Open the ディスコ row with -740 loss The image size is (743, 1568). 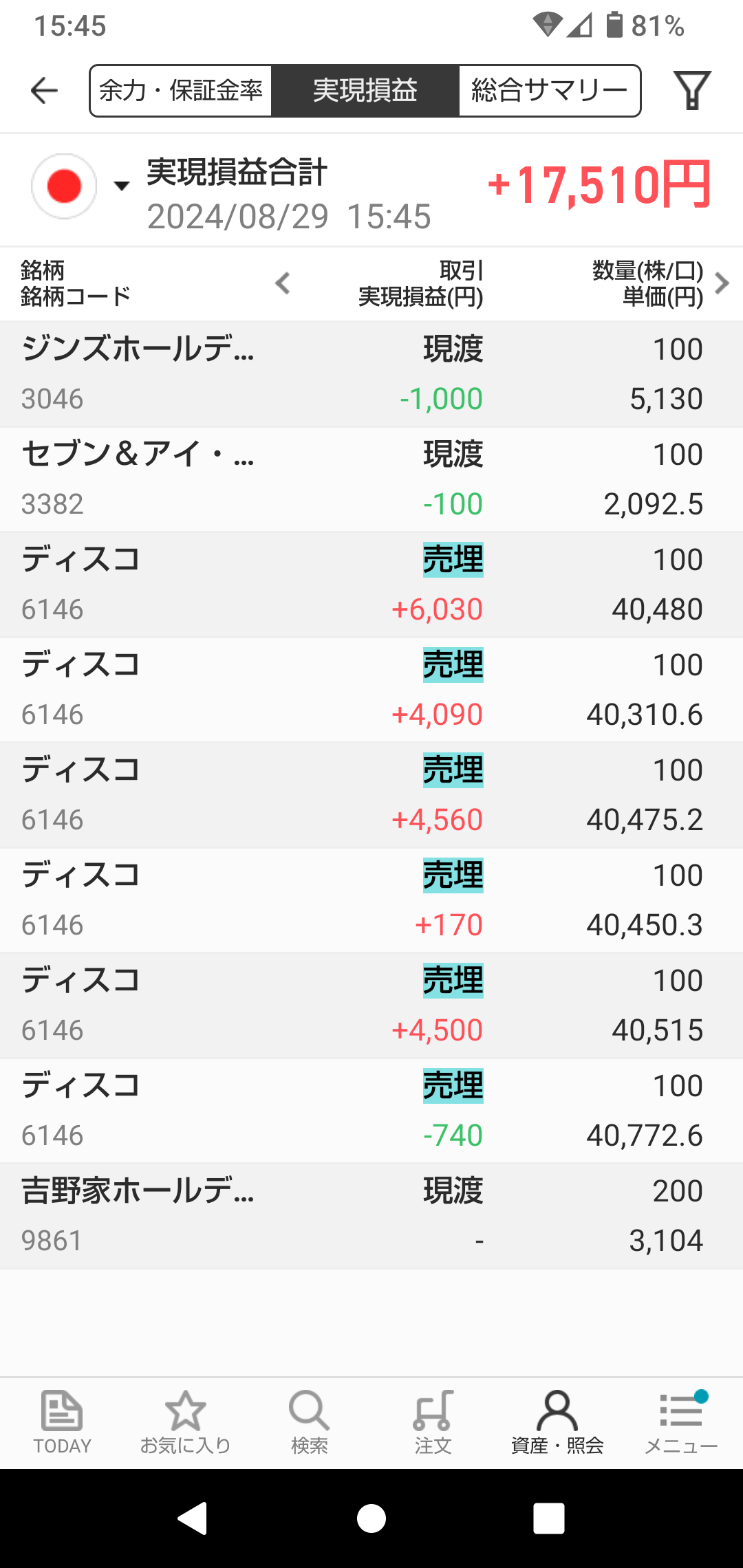(x=371, y=1111)
